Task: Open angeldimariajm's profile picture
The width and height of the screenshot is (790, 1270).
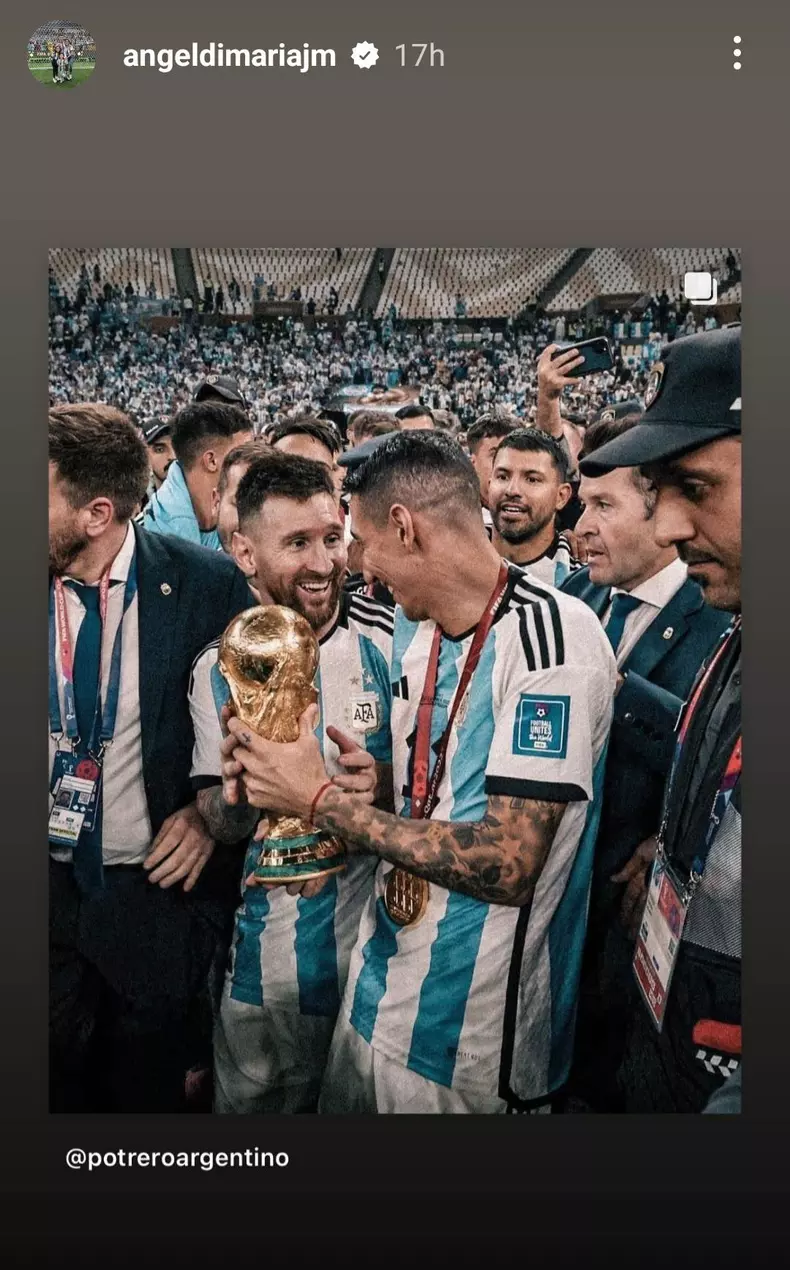Action: (61, 54)
